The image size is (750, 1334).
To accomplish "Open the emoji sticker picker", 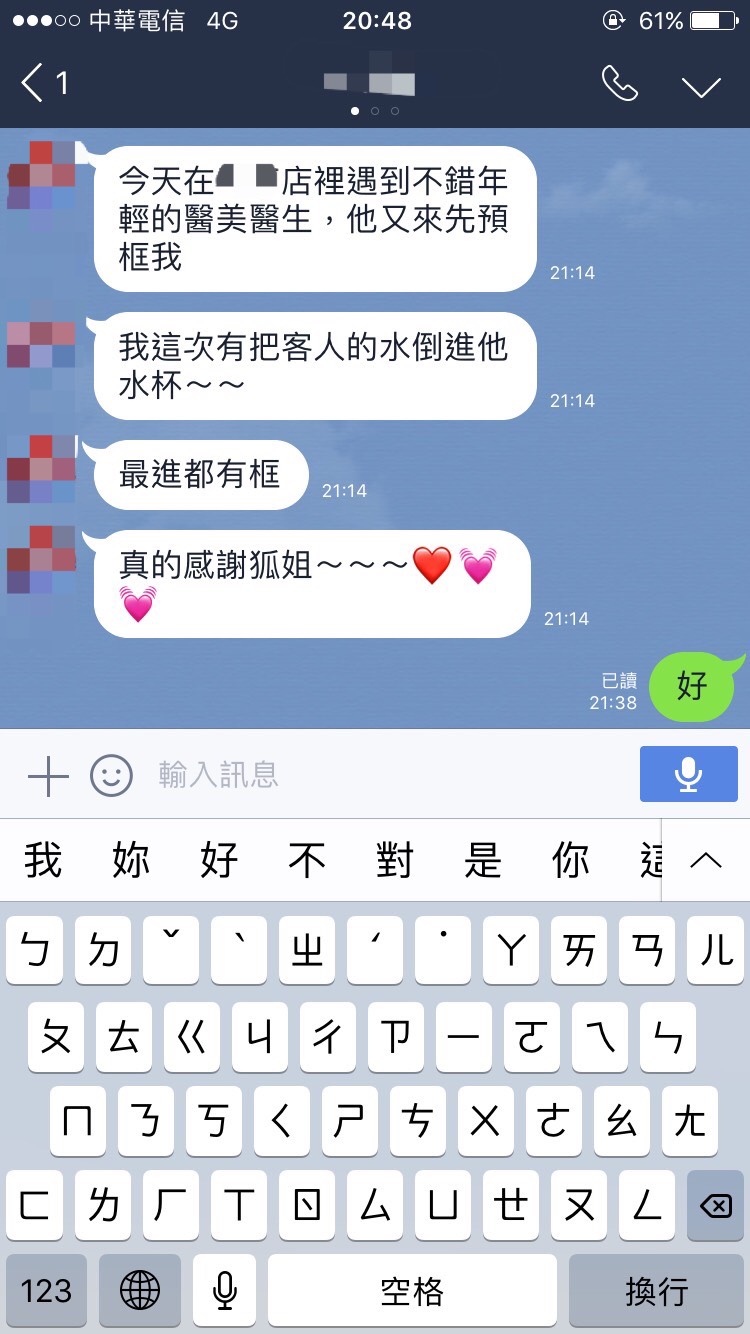I will click(111, 775).
